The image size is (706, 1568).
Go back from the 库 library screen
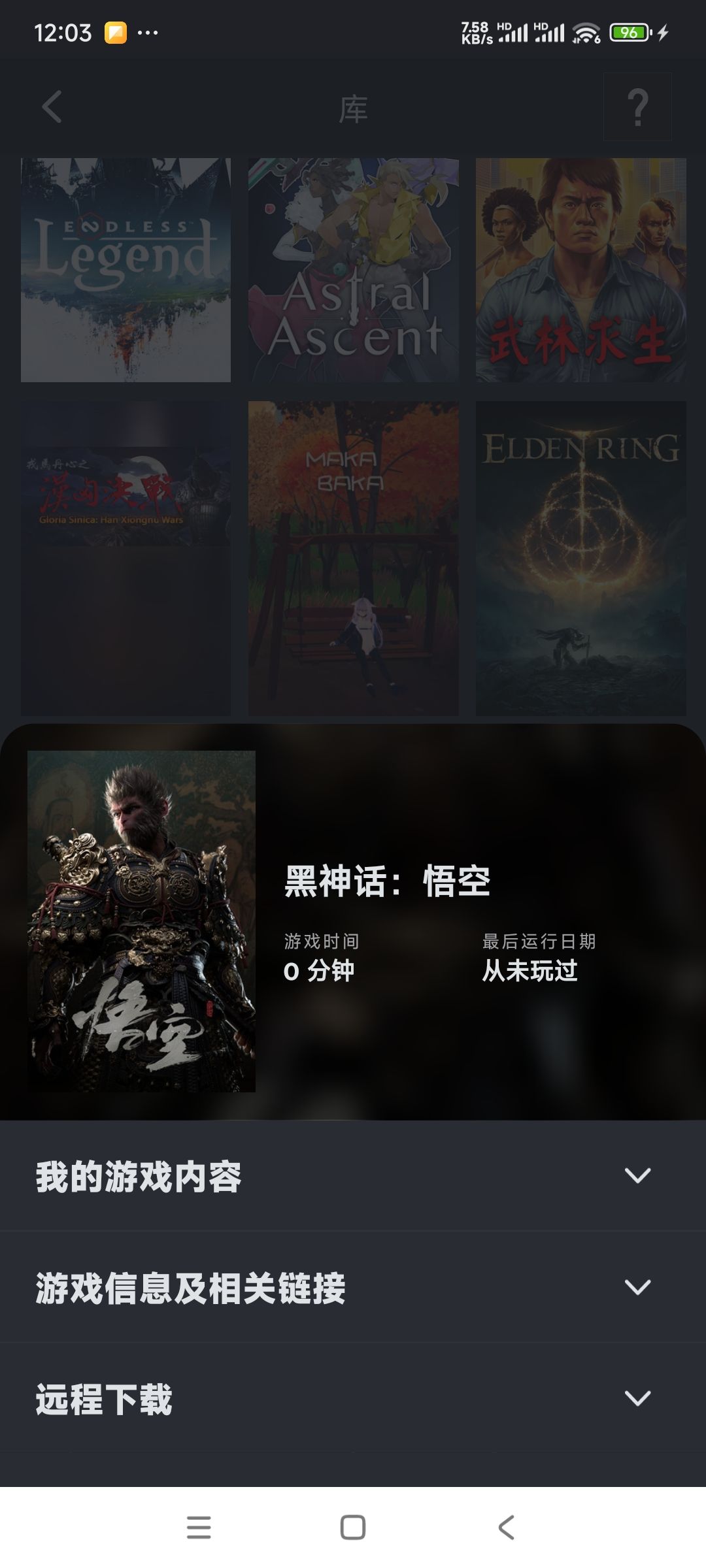tap(52, 107)
